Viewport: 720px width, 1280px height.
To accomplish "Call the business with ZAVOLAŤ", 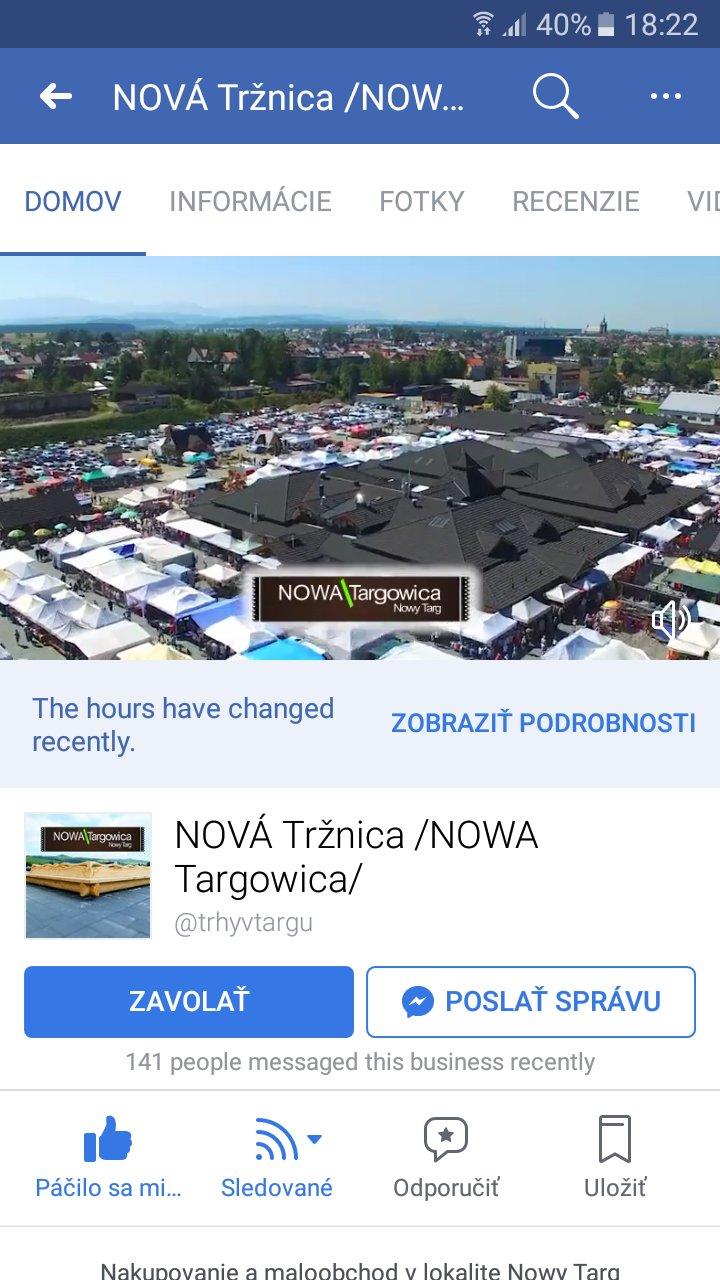I will click(x=189, y=1001).
